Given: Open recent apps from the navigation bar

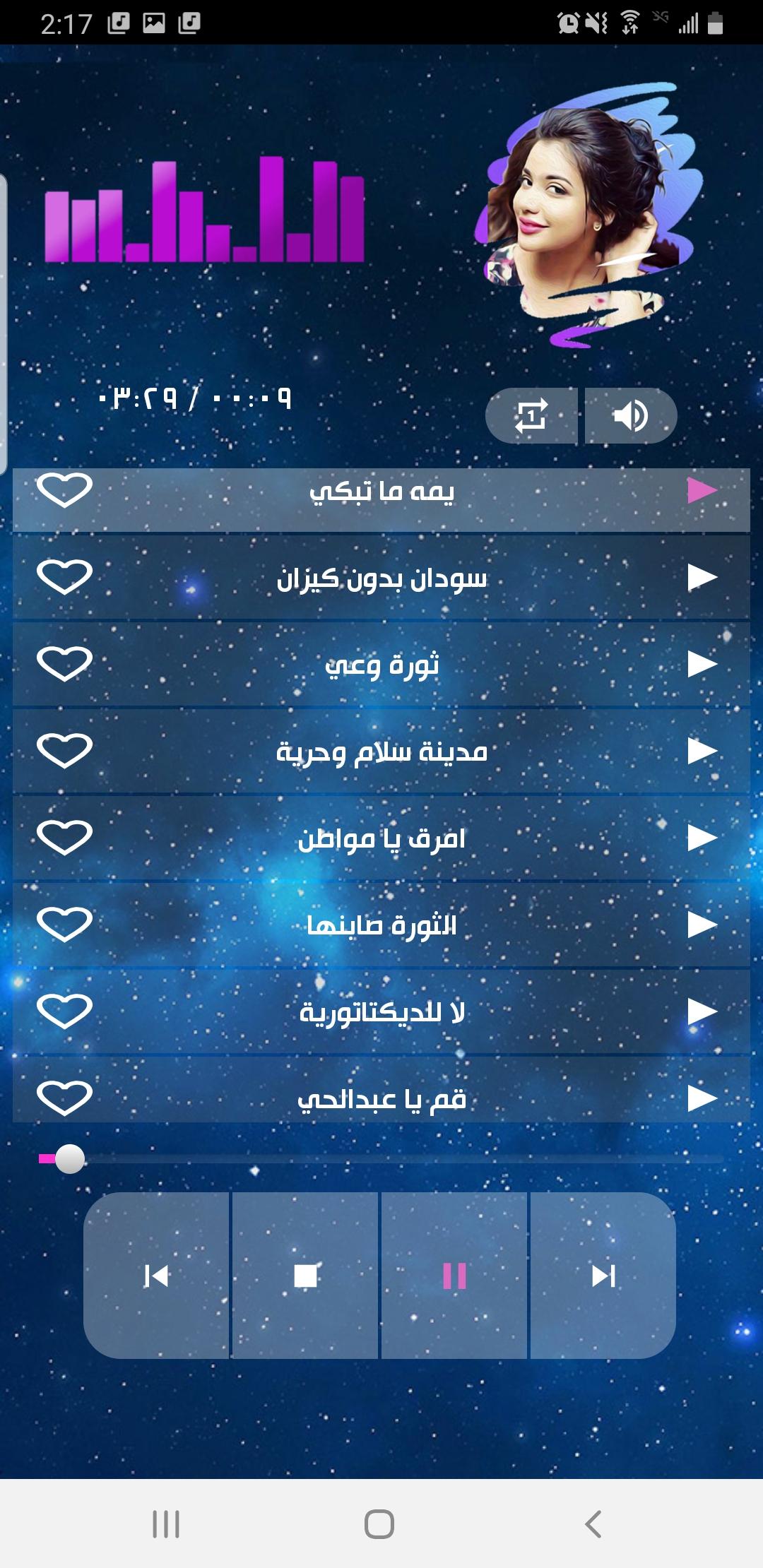Looking at the screenshot, I should click(x=166, y=1524).
